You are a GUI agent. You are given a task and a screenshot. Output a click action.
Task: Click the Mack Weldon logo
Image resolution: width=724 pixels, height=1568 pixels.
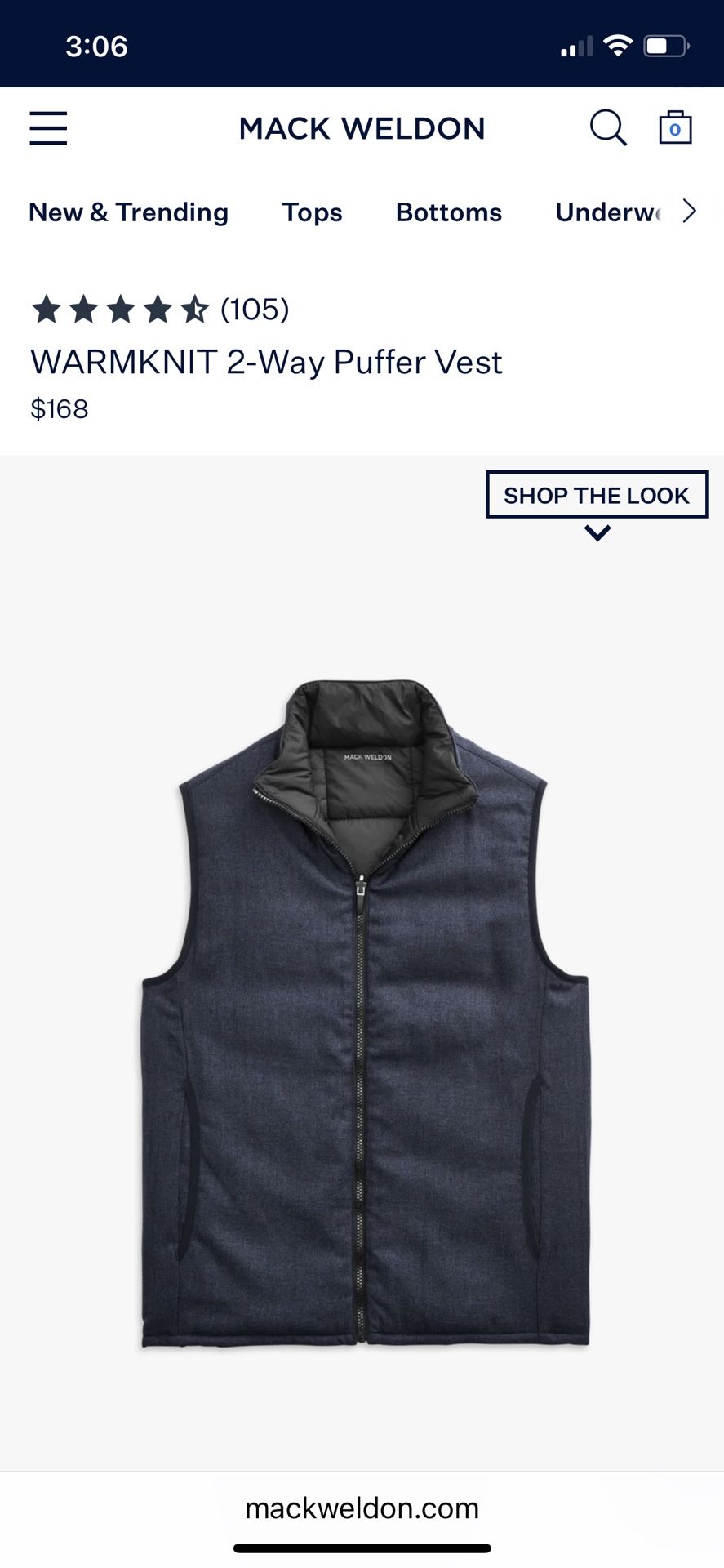click(x=362, y=128)
